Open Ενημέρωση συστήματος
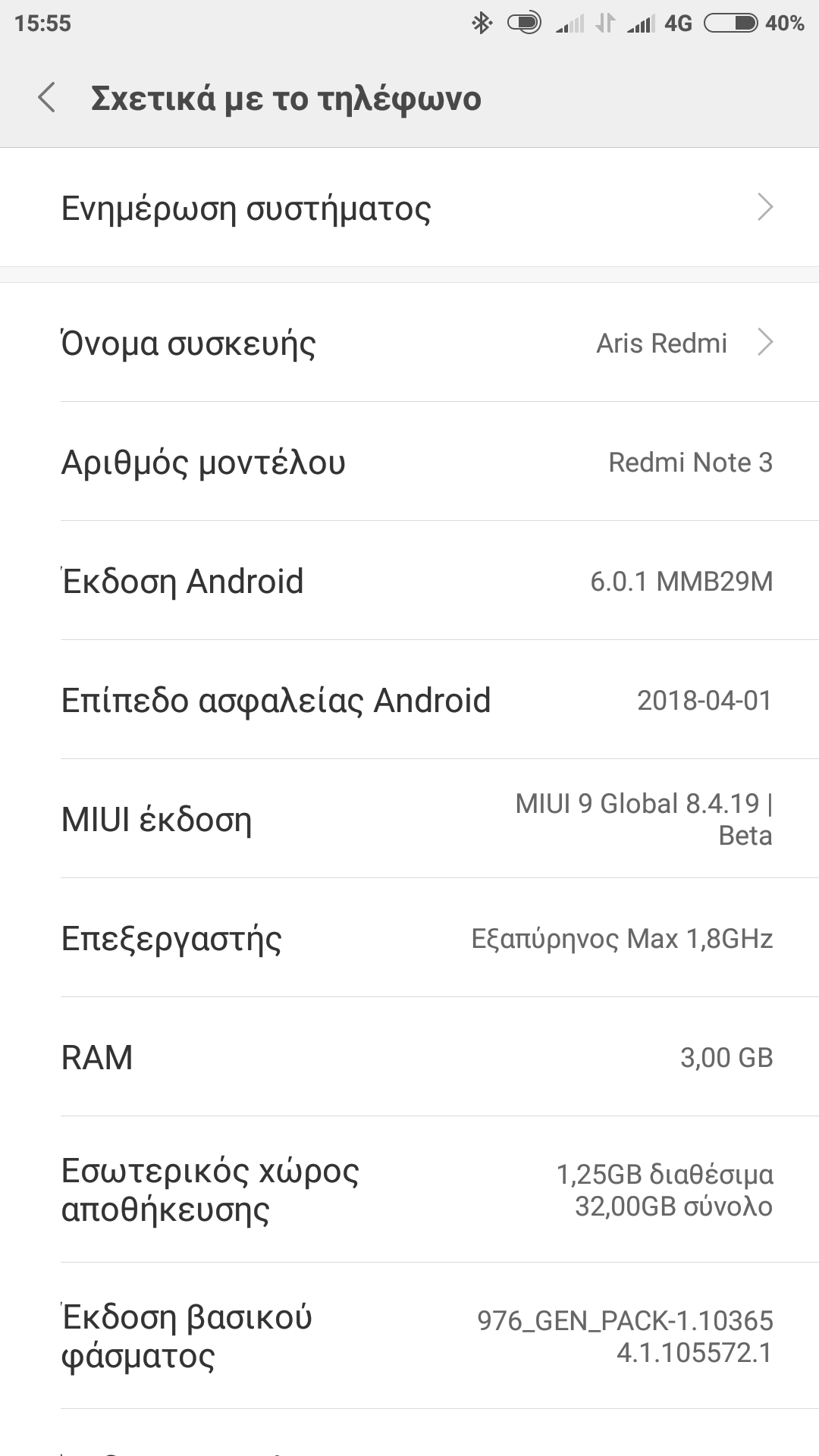 (x=409, y=208)
